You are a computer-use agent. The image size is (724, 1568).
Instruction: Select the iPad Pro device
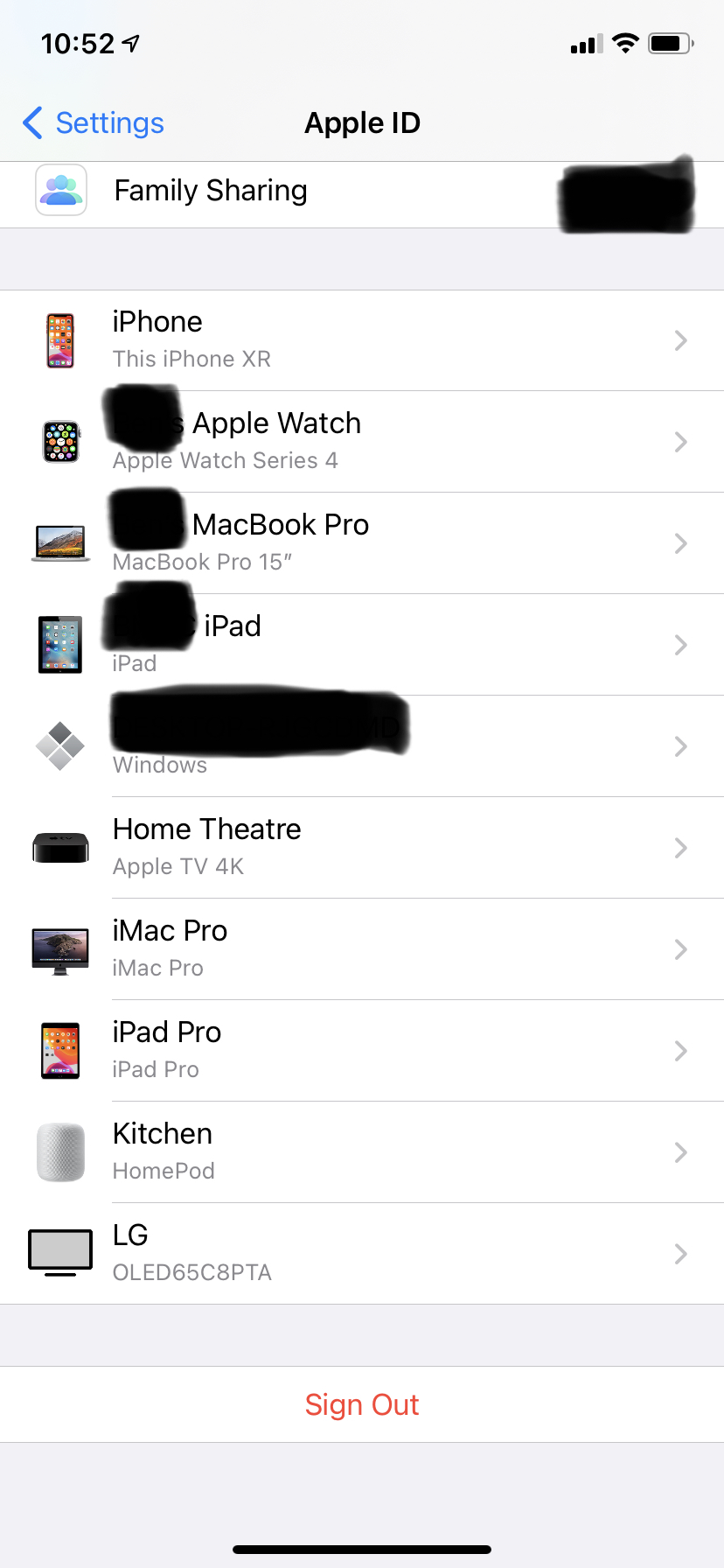pos(362,1051)
